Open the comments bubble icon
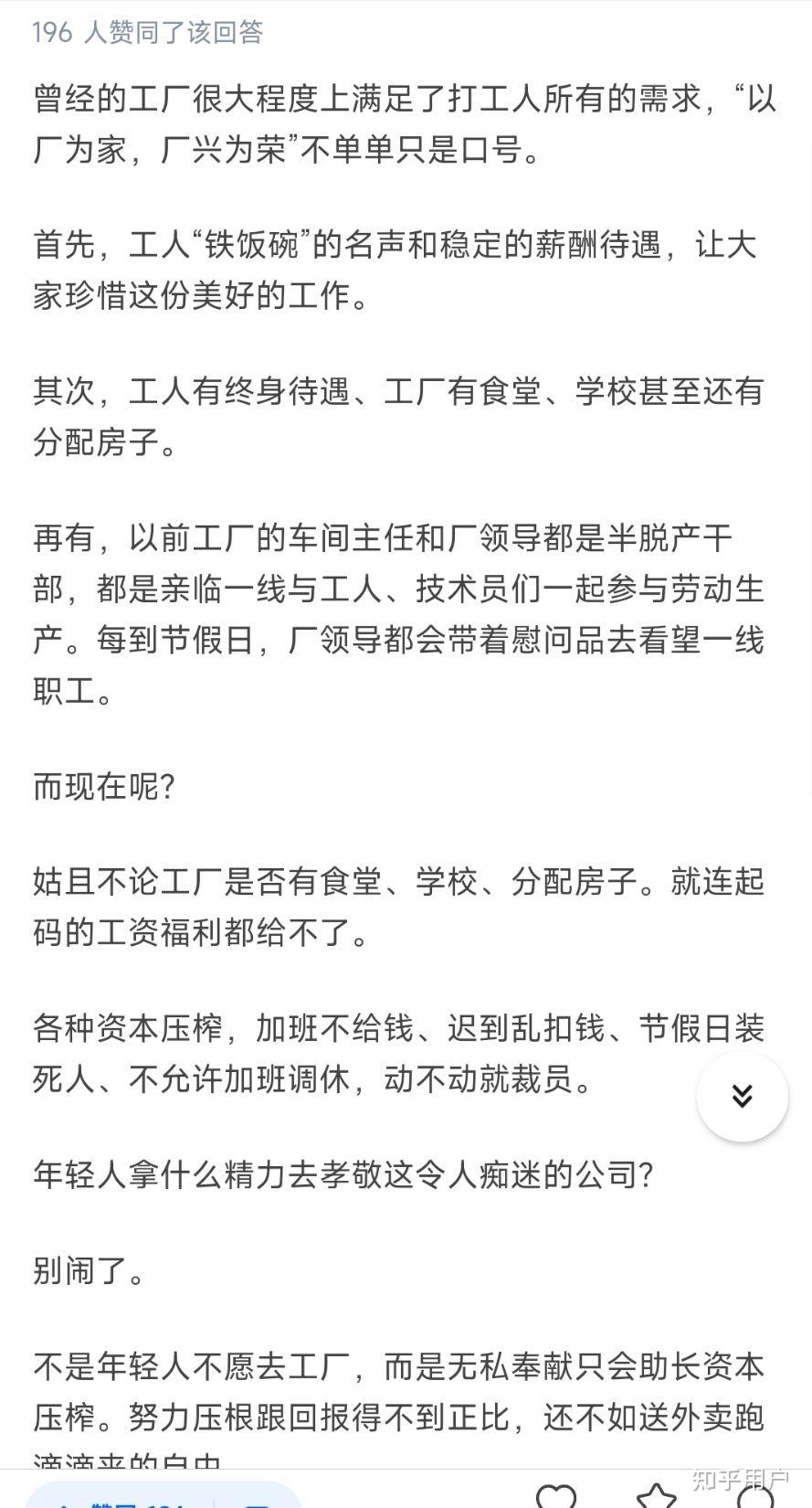Image resolution: width=812 pixels, height=1508 pixels. click(x=754, y=1497)
